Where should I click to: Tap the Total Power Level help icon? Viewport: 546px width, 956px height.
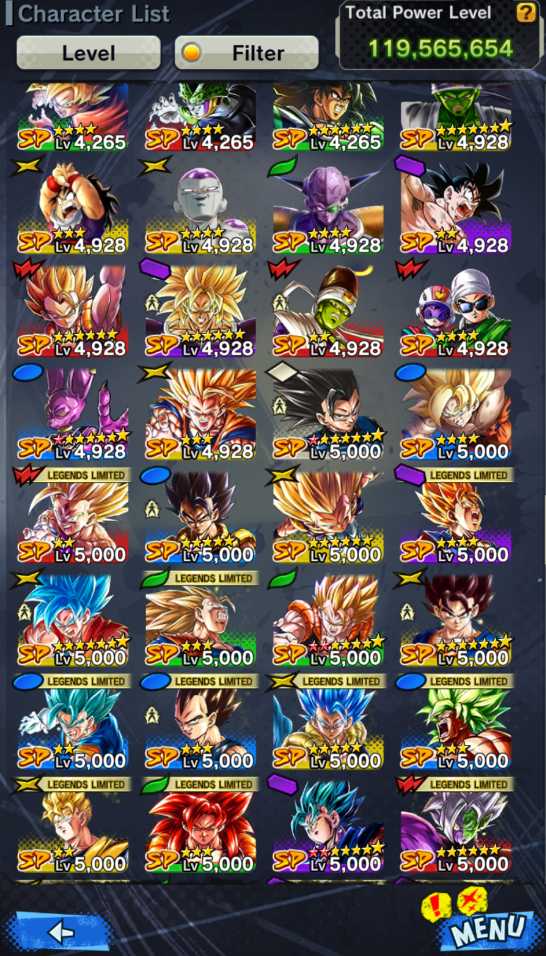[526, 12]
